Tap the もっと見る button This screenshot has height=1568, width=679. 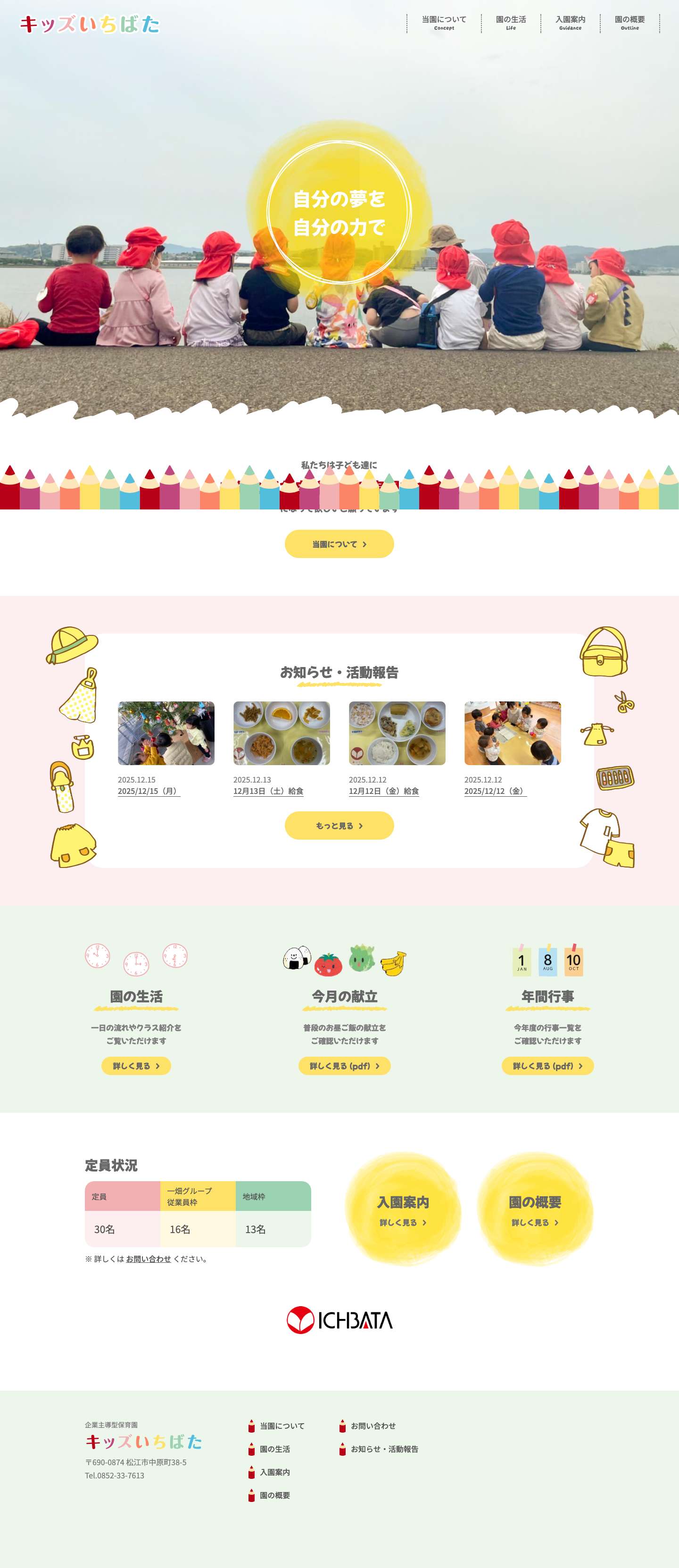pos(339,826)
